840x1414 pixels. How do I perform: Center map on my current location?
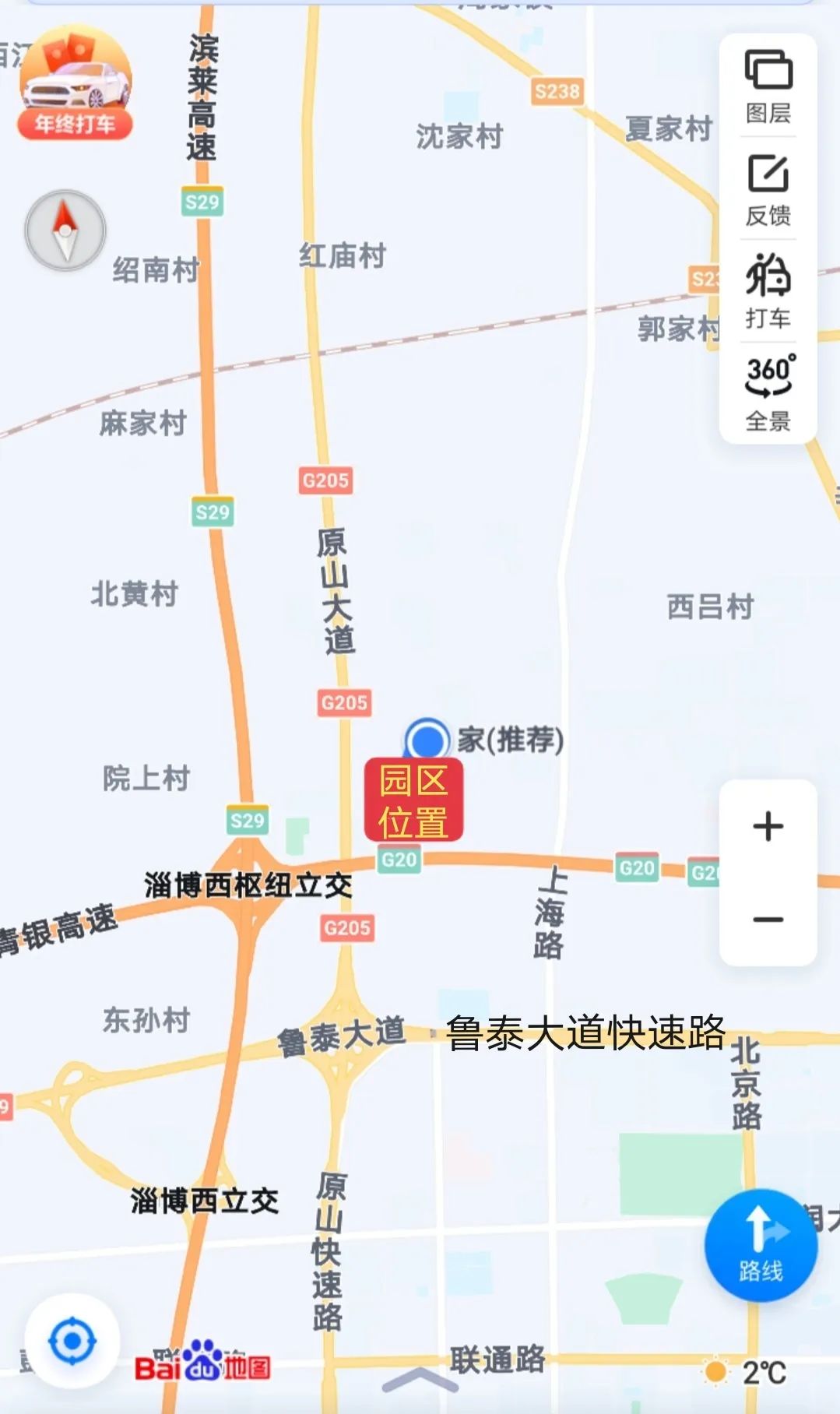tap(72, 1341)
